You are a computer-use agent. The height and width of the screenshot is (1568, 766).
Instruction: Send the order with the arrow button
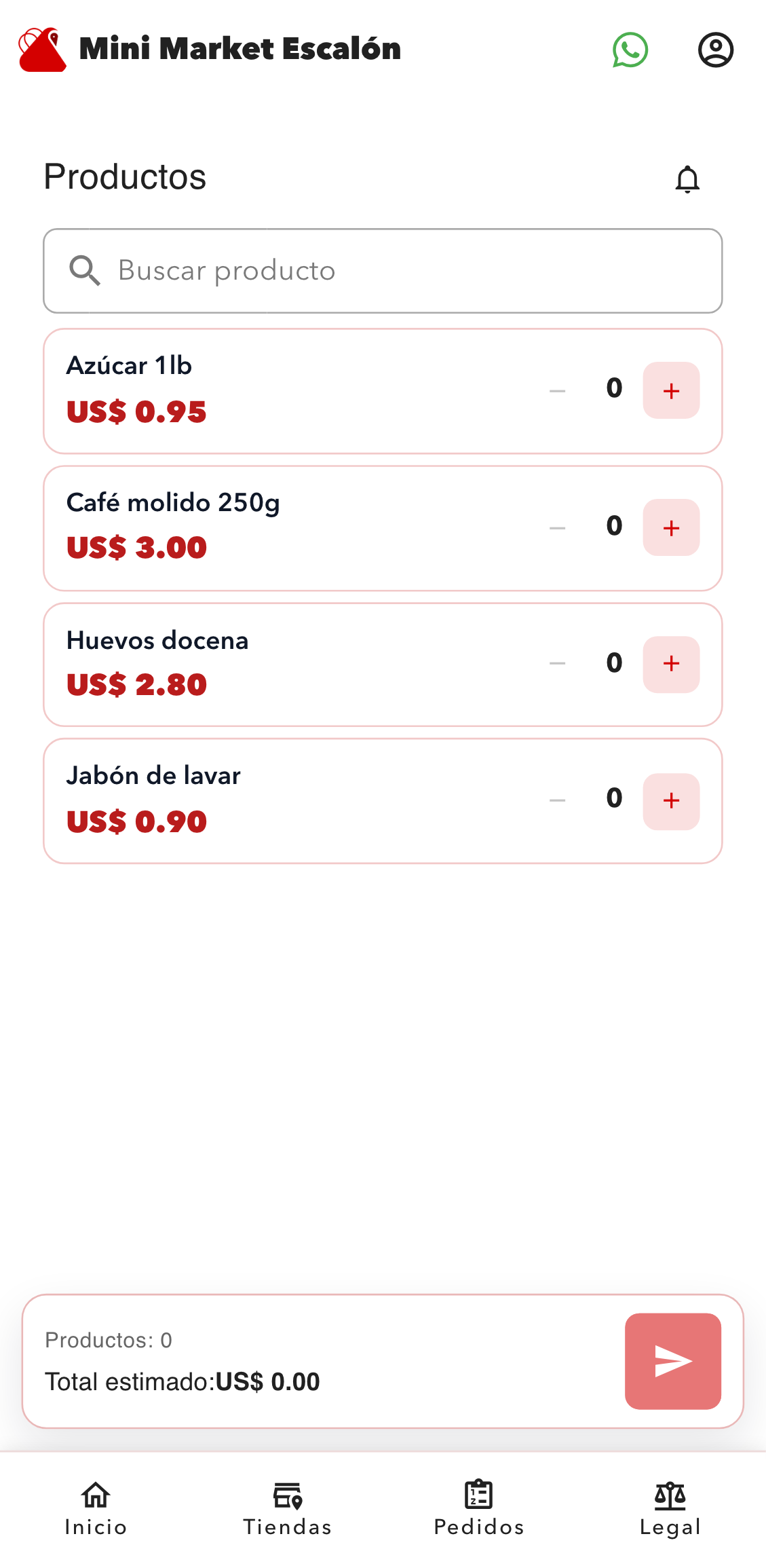pos(673,1361)
